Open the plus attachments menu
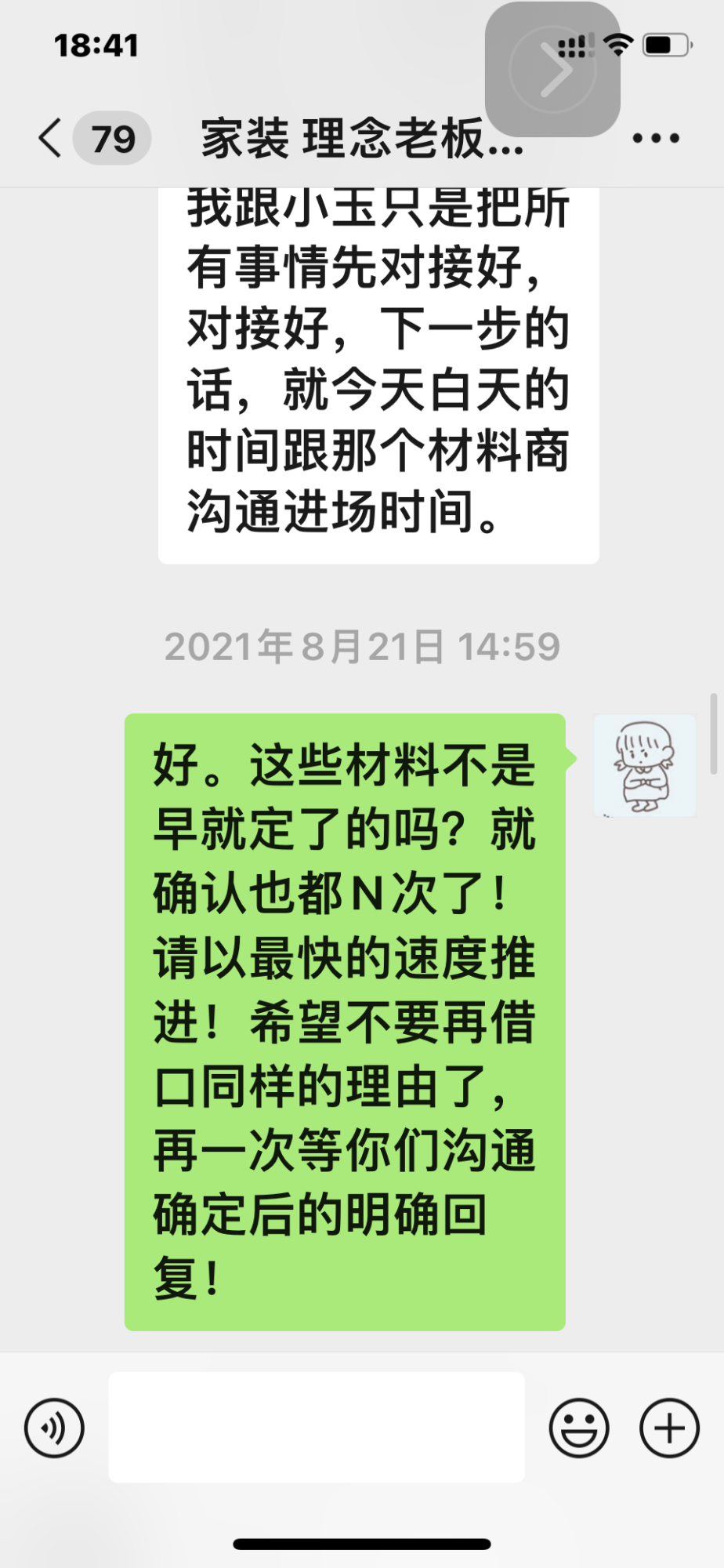724x1568 pixels. point(669,1428)
